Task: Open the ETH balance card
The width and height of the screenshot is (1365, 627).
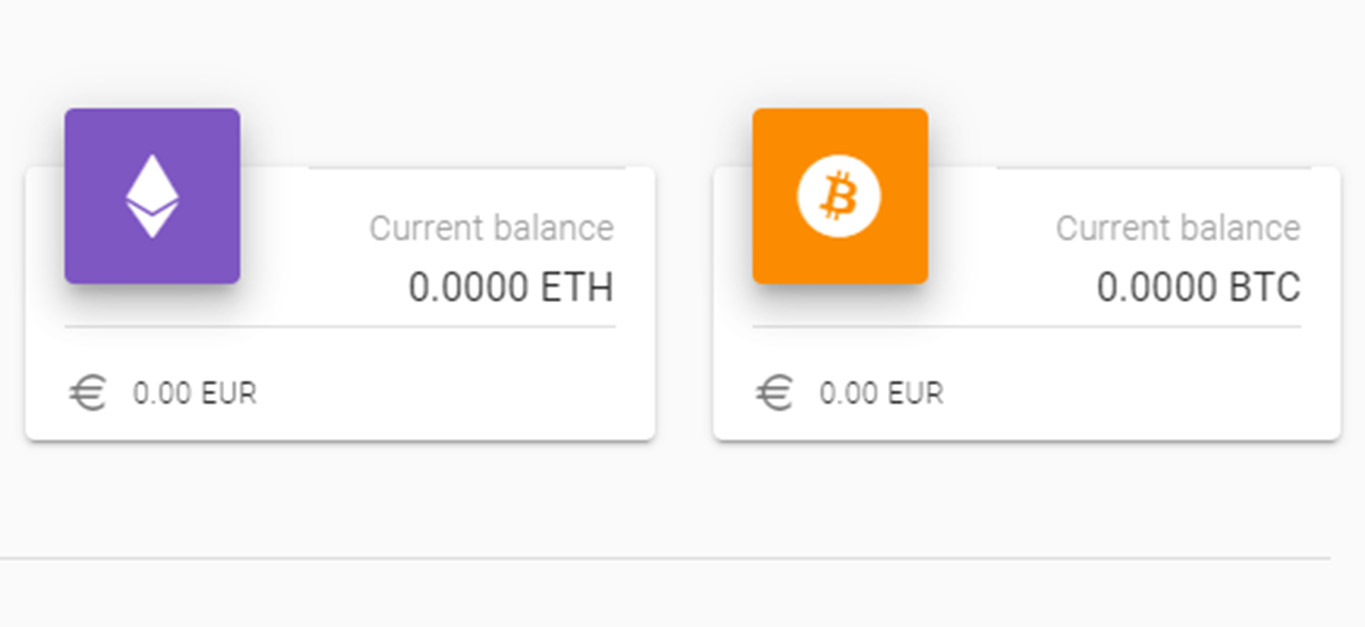Action: click(340, 304)
